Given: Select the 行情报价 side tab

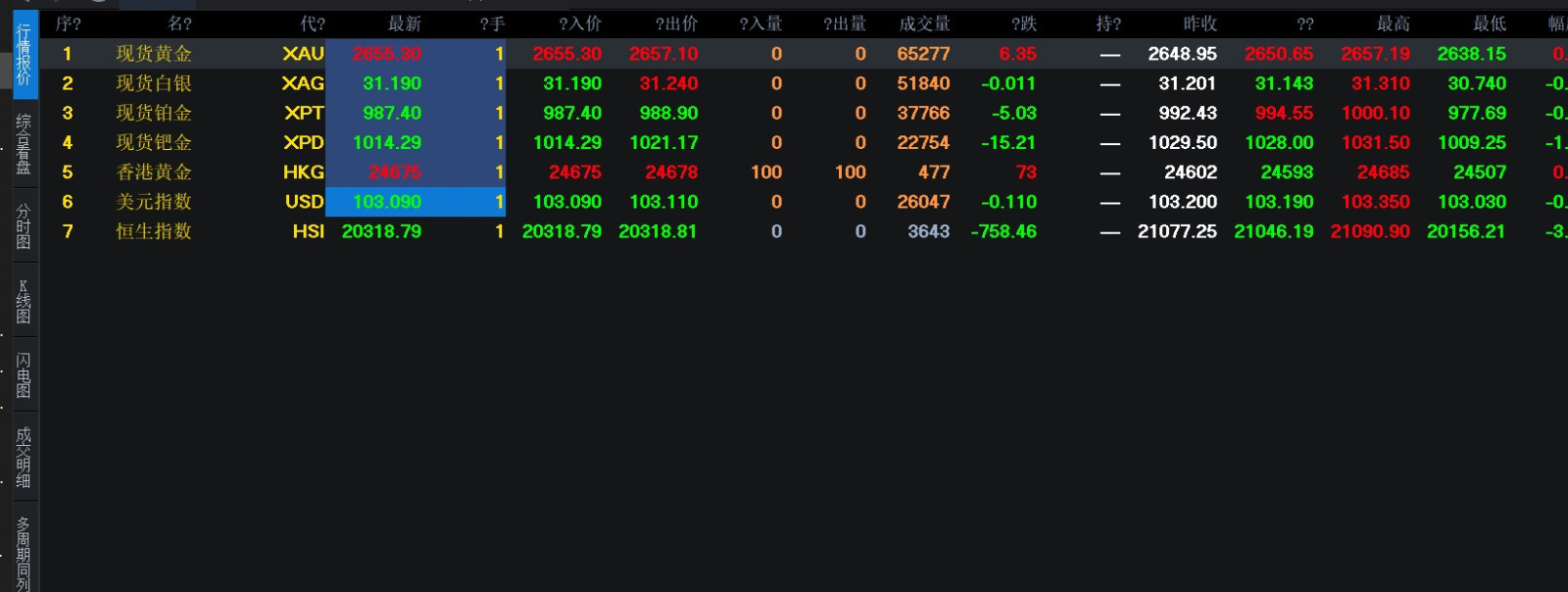Looking at the screenshot, I should pos(24,56).
